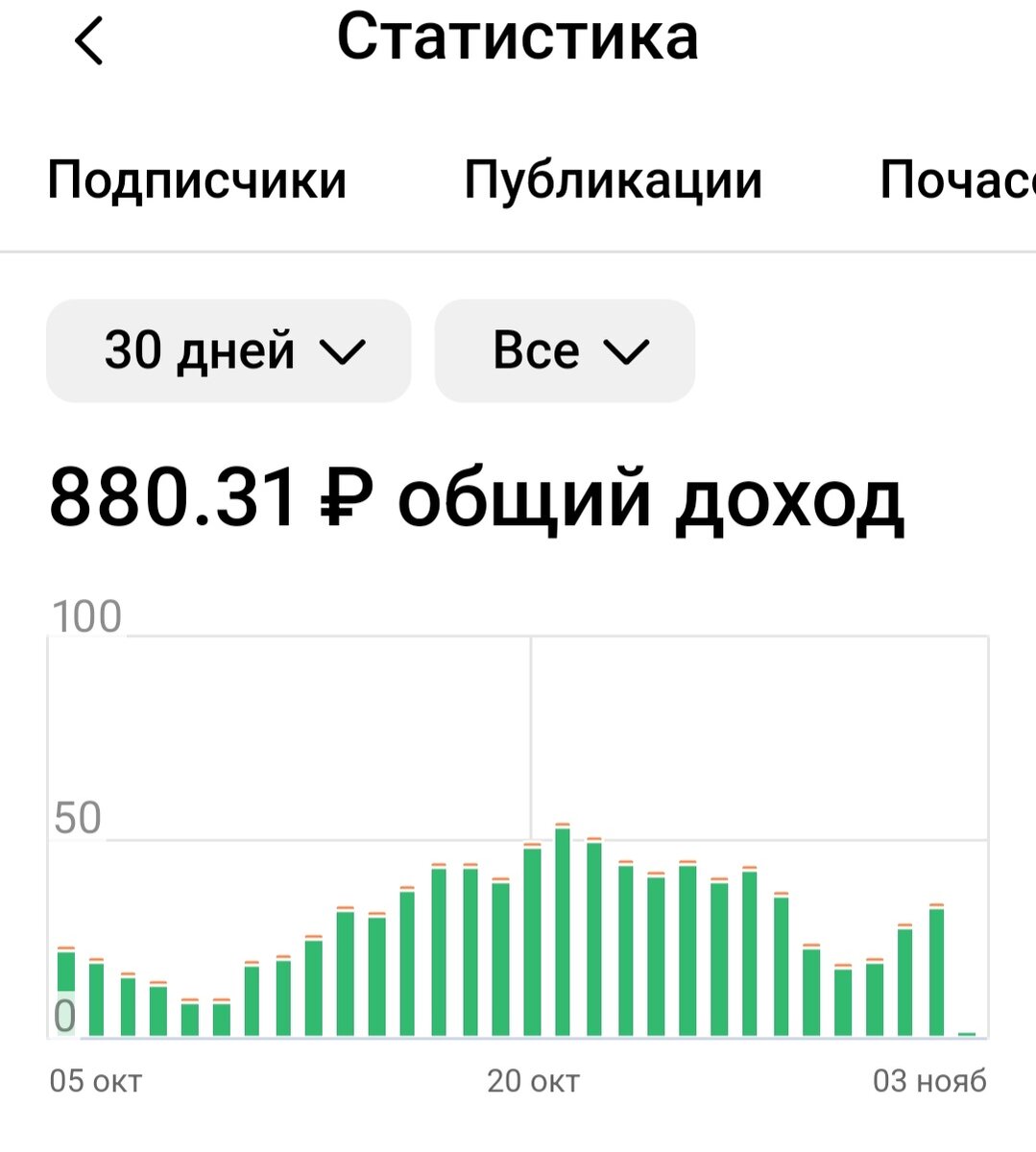Open the Публикации tab
This screenshot has height=1152, width=1036.
[614, 179]
